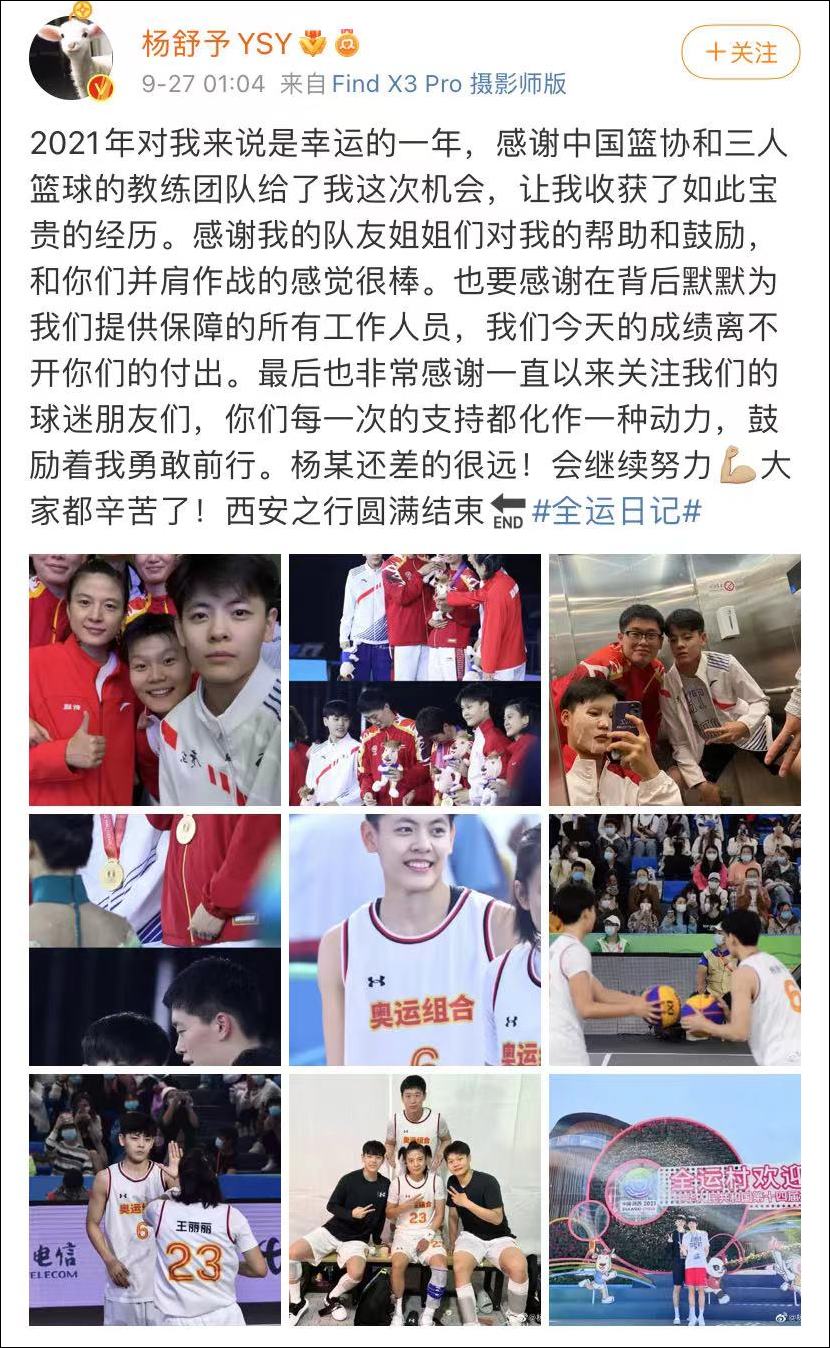Open the Find X3 Pro 摄影师版 source link
This screenshot has height=1348, width=830.
click(x=449, y=83)
